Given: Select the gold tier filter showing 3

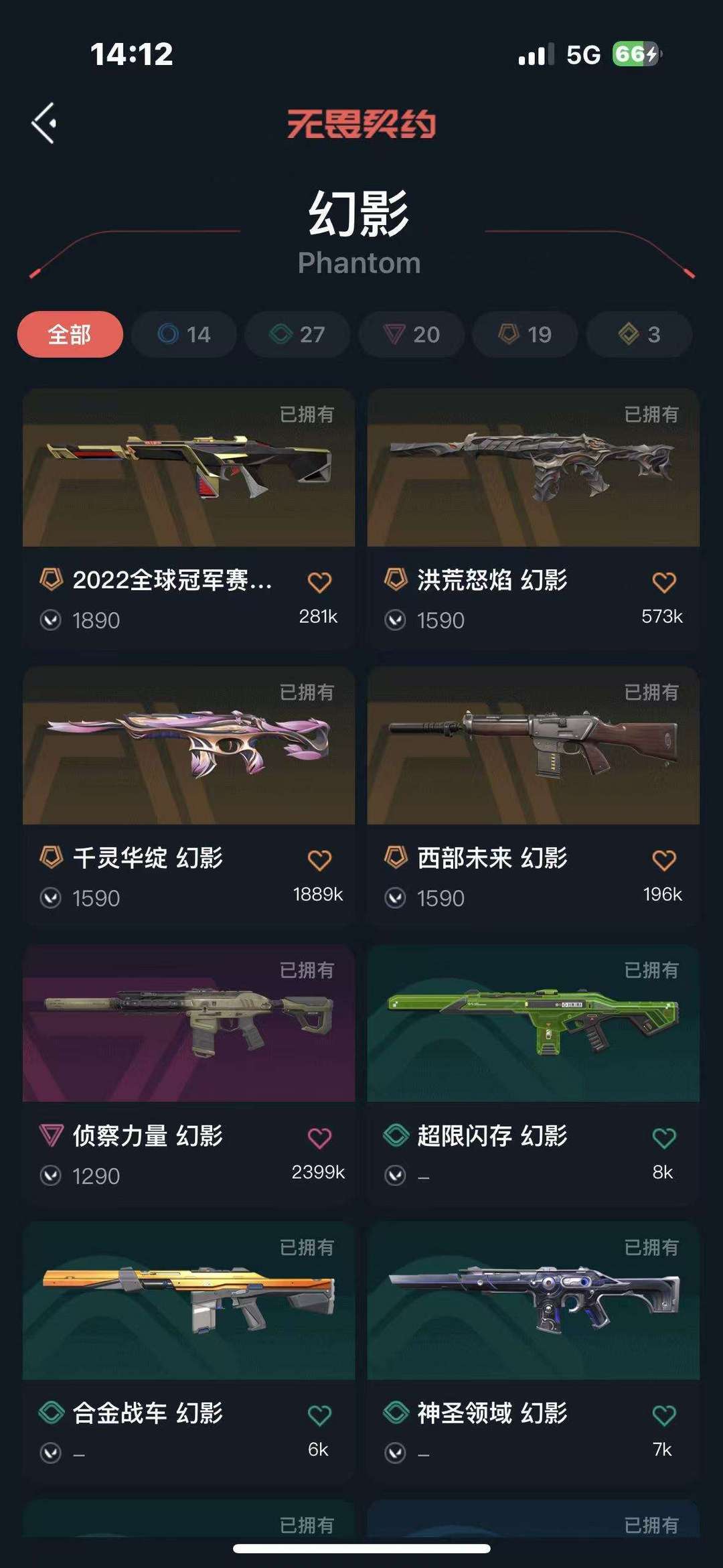Looking at the screenshot, I should point(637,334).
